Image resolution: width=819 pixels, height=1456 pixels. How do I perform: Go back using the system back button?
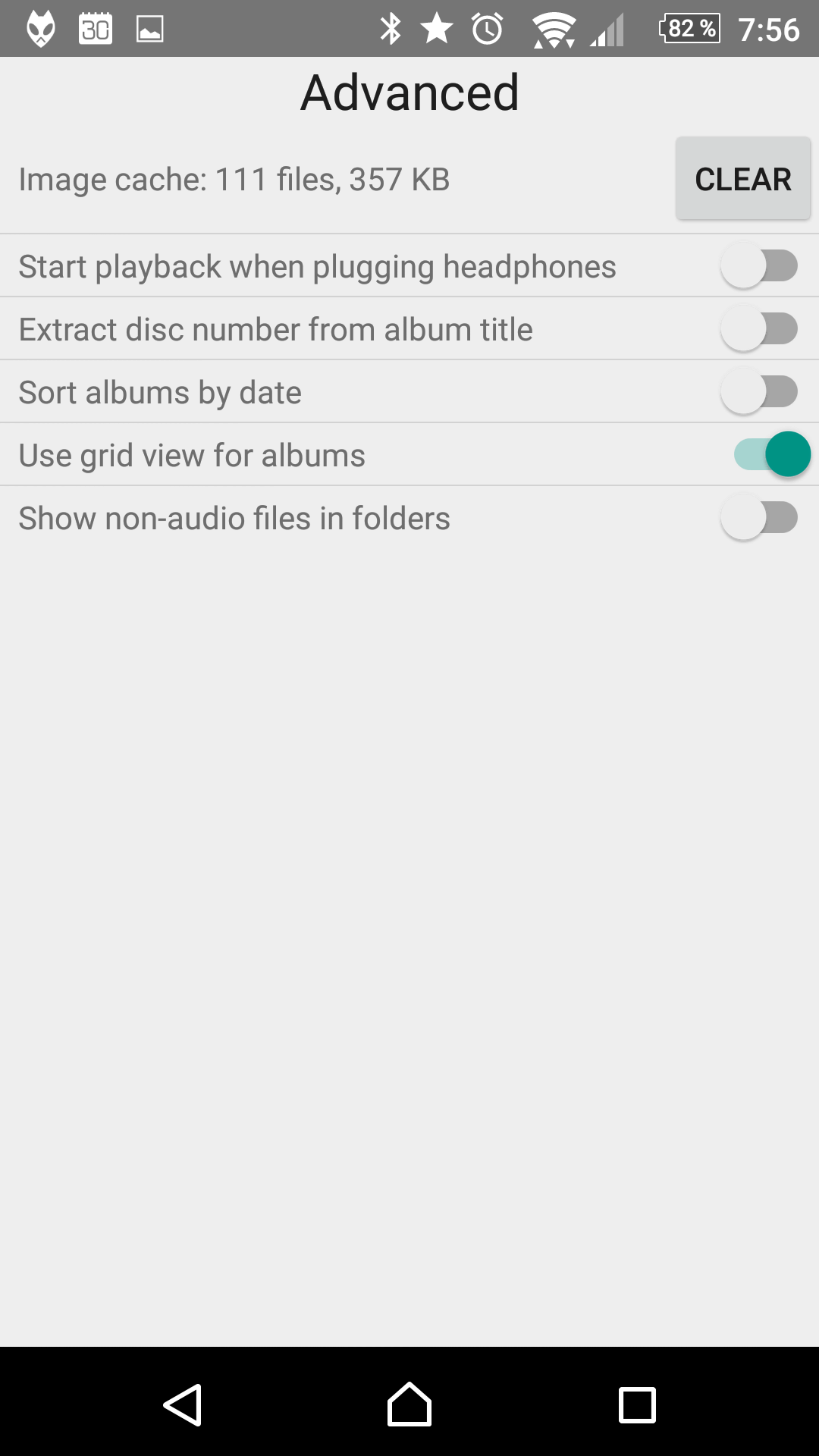point(183,1405)
